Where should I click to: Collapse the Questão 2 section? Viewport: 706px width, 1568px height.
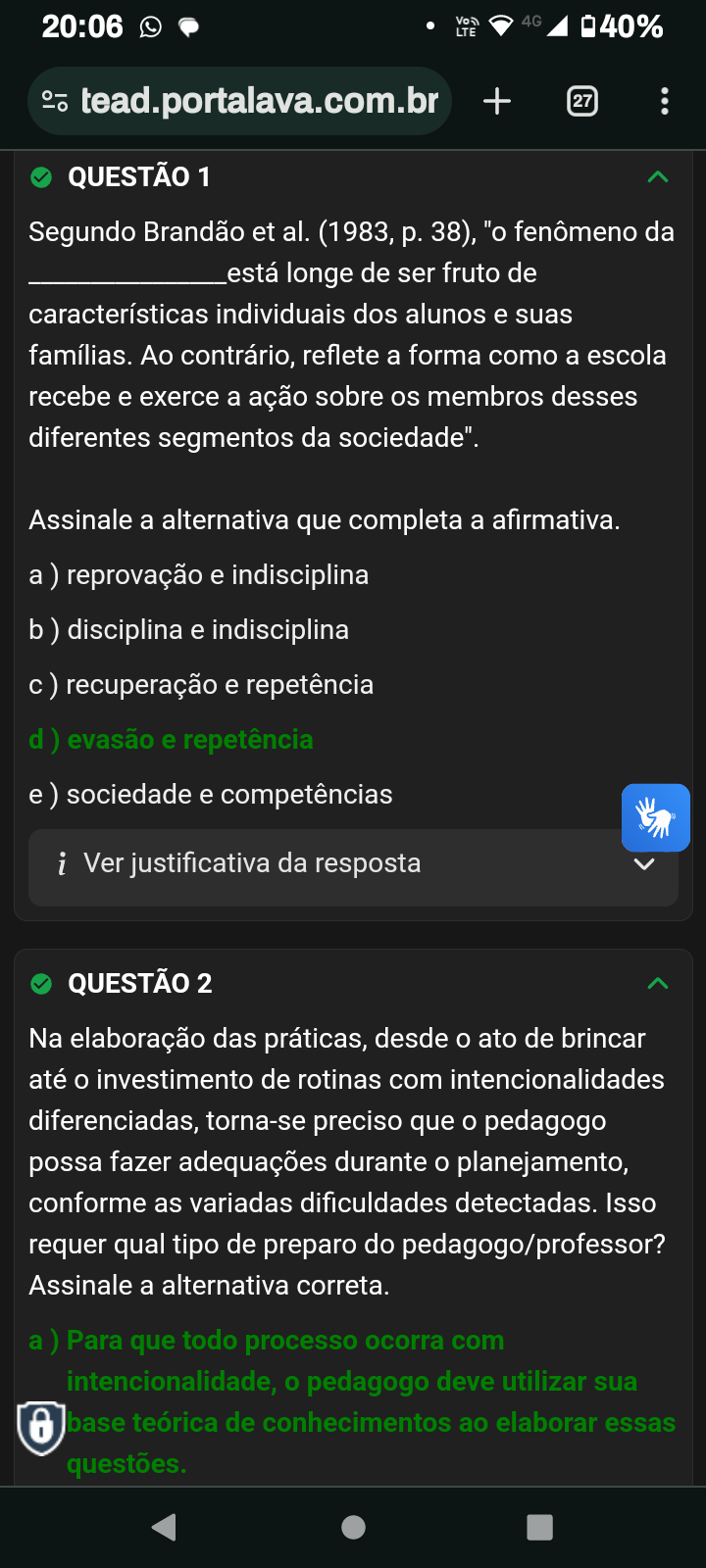coord(657,983)
